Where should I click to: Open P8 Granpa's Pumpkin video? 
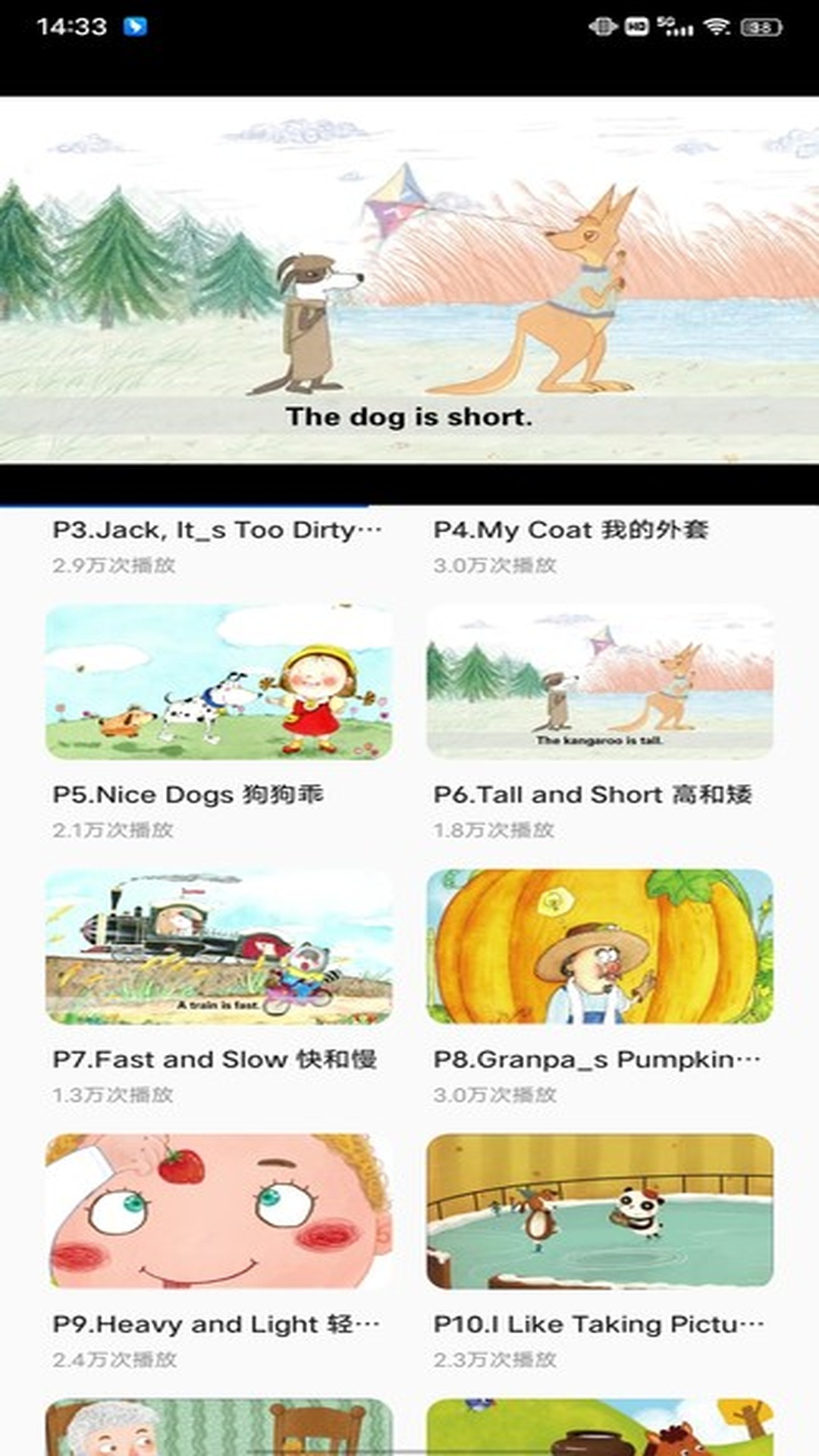[600, 947]
